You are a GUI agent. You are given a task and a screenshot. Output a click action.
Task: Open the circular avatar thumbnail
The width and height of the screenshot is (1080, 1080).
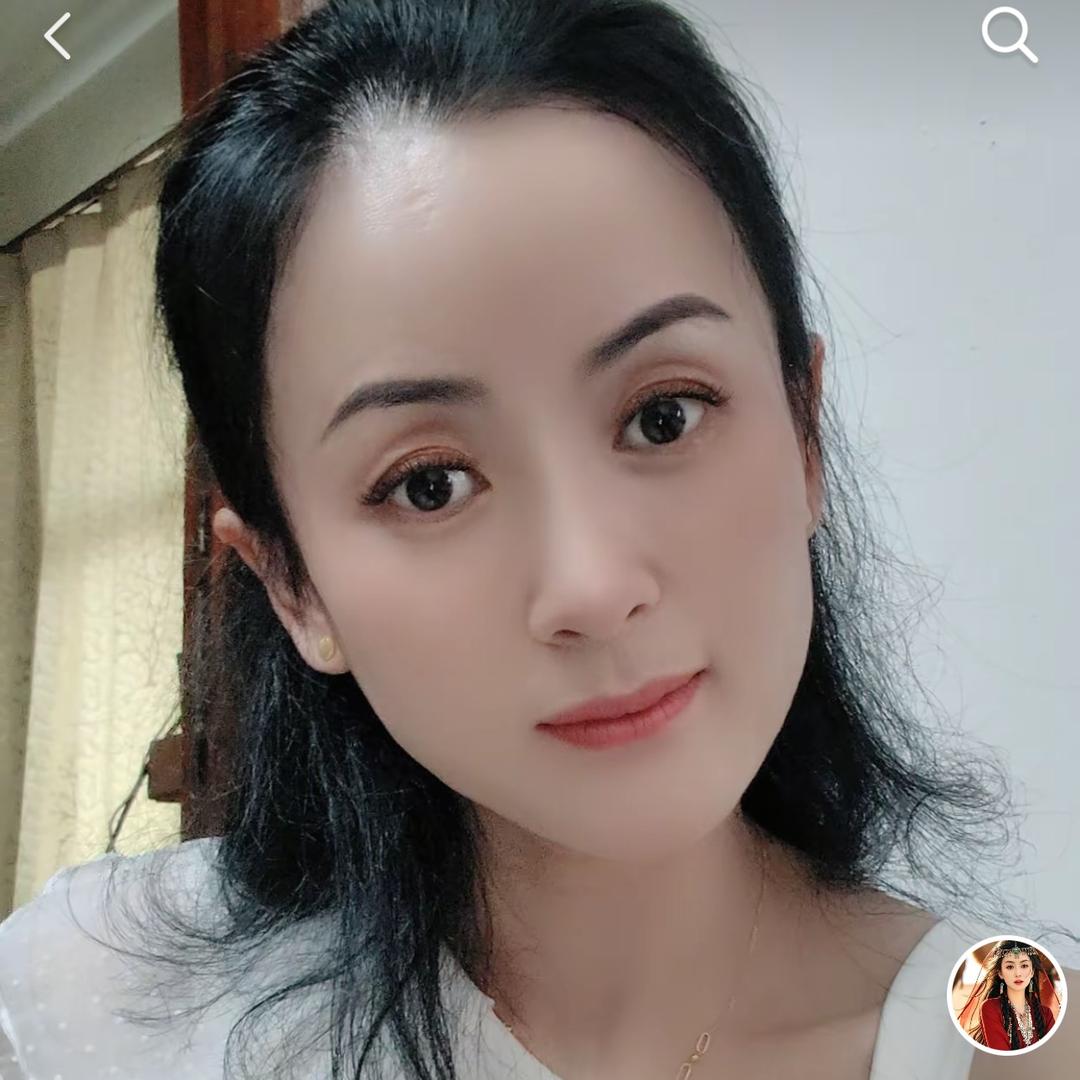1006,995
